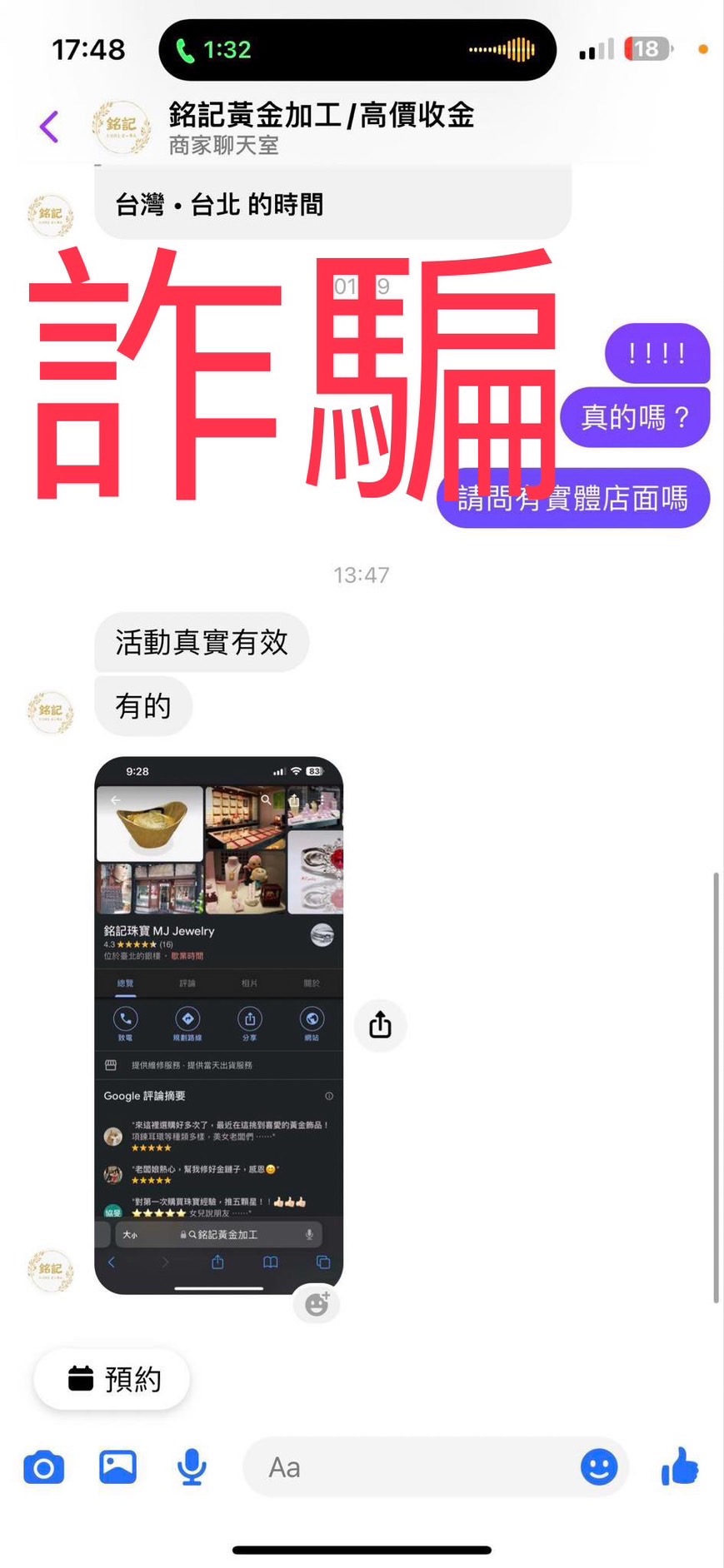
Task: Open the received Google Maps screenshot
Action: [x=218, y=1025]
